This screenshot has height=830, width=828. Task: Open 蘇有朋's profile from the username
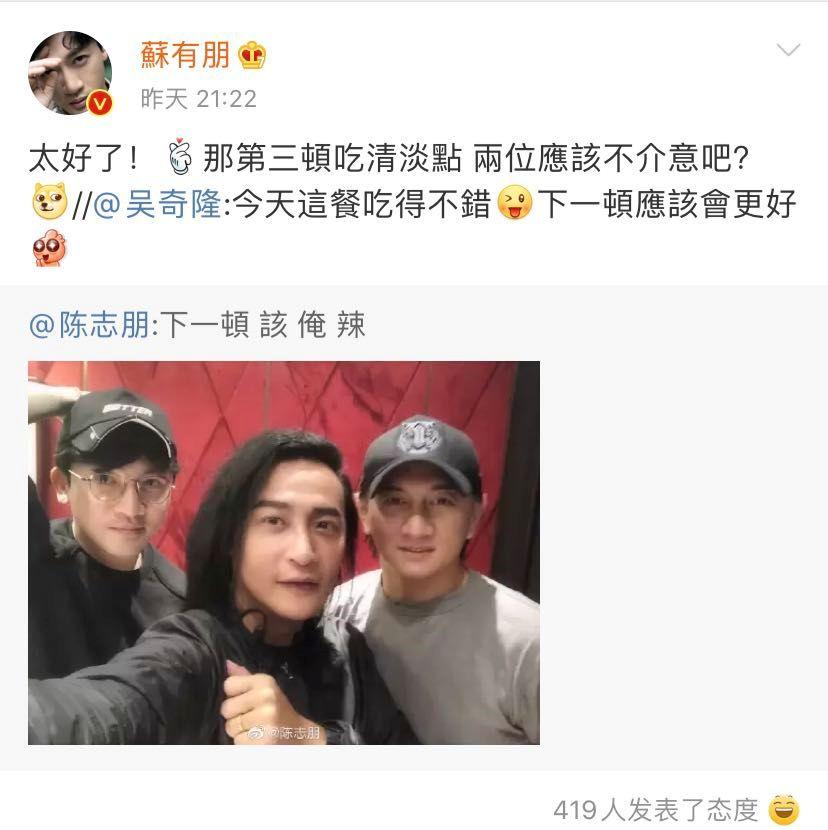[x=187, y=54]
